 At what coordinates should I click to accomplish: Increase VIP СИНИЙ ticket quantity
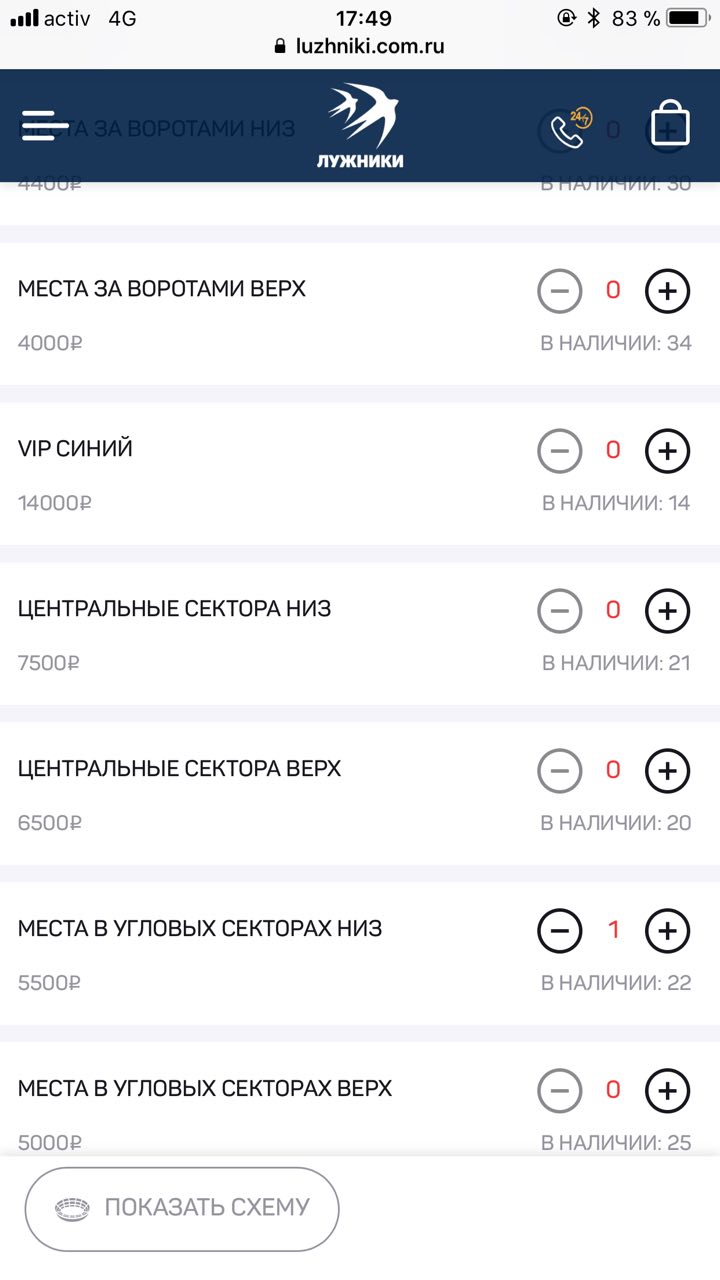pos(668,451)
